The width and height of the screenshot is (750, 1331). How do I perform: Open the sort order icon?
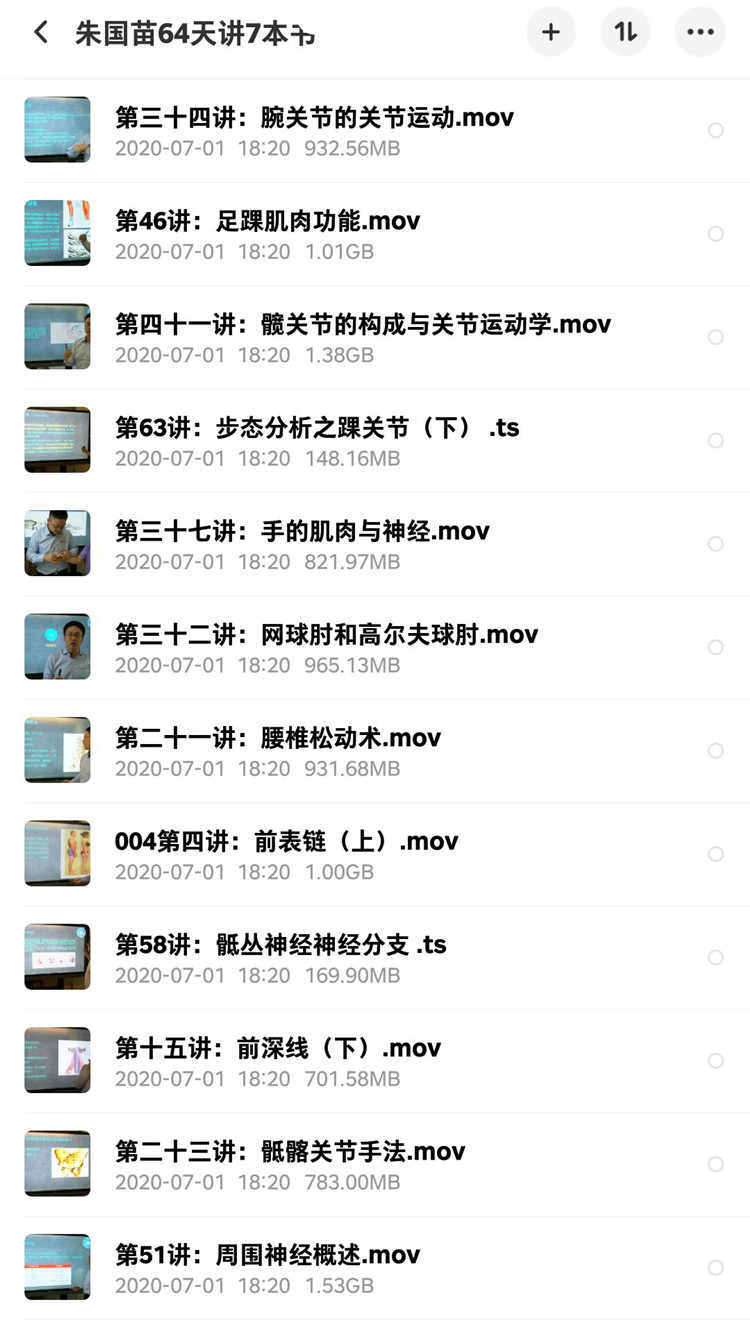[x=625, y=32]
